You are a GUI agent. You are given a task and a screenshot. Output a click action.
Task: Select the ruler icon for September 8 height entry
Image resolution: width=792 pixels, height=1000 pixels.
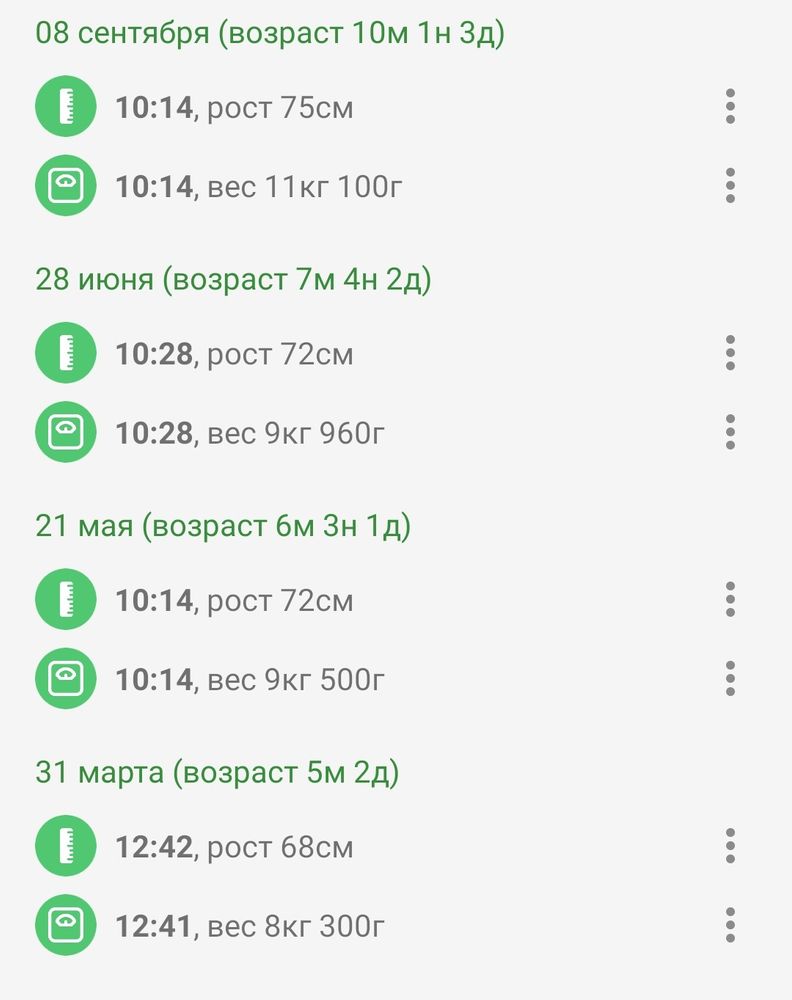65,105
